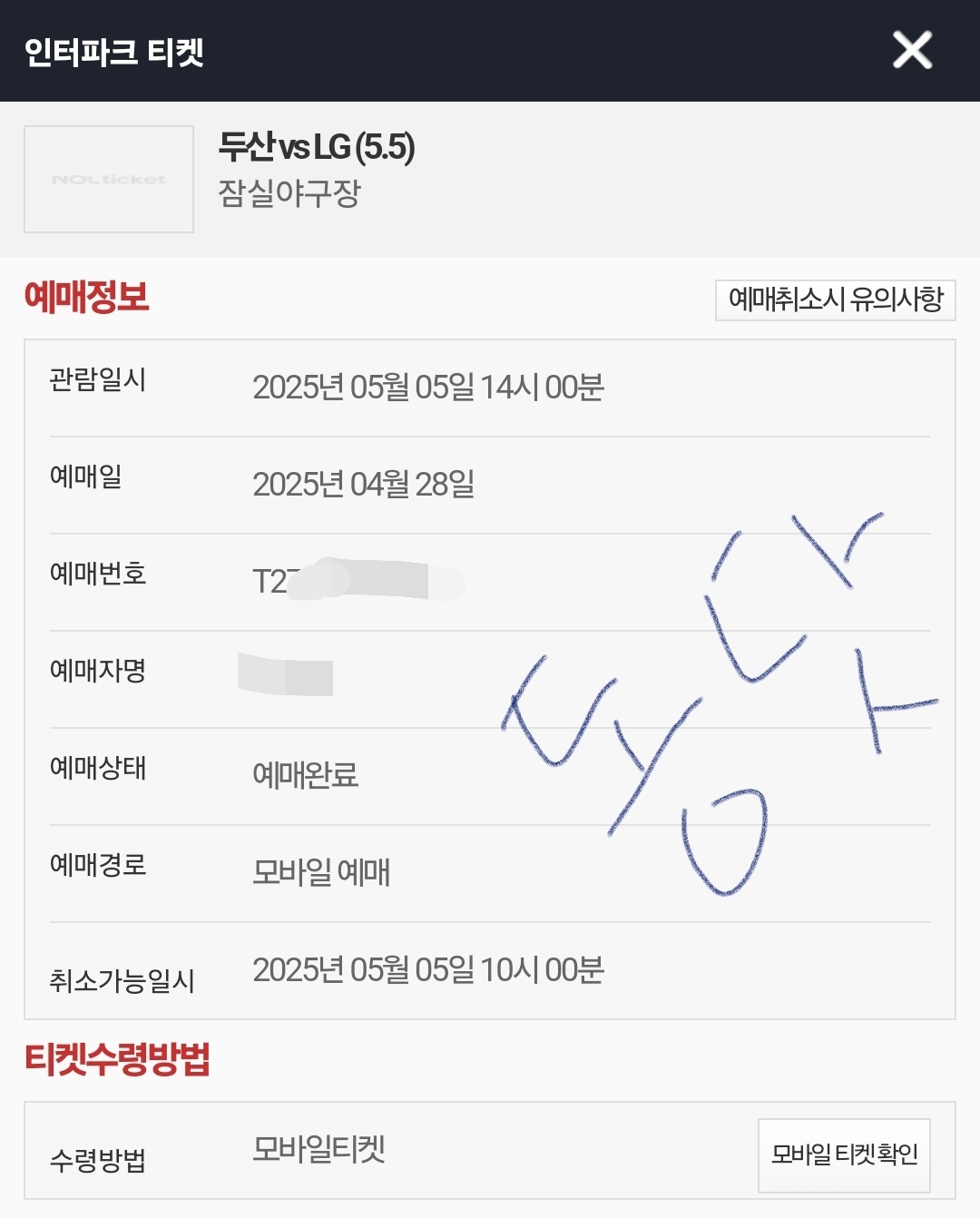Tap the 모바일 티켓 확인 button

tap(844, 1154)
